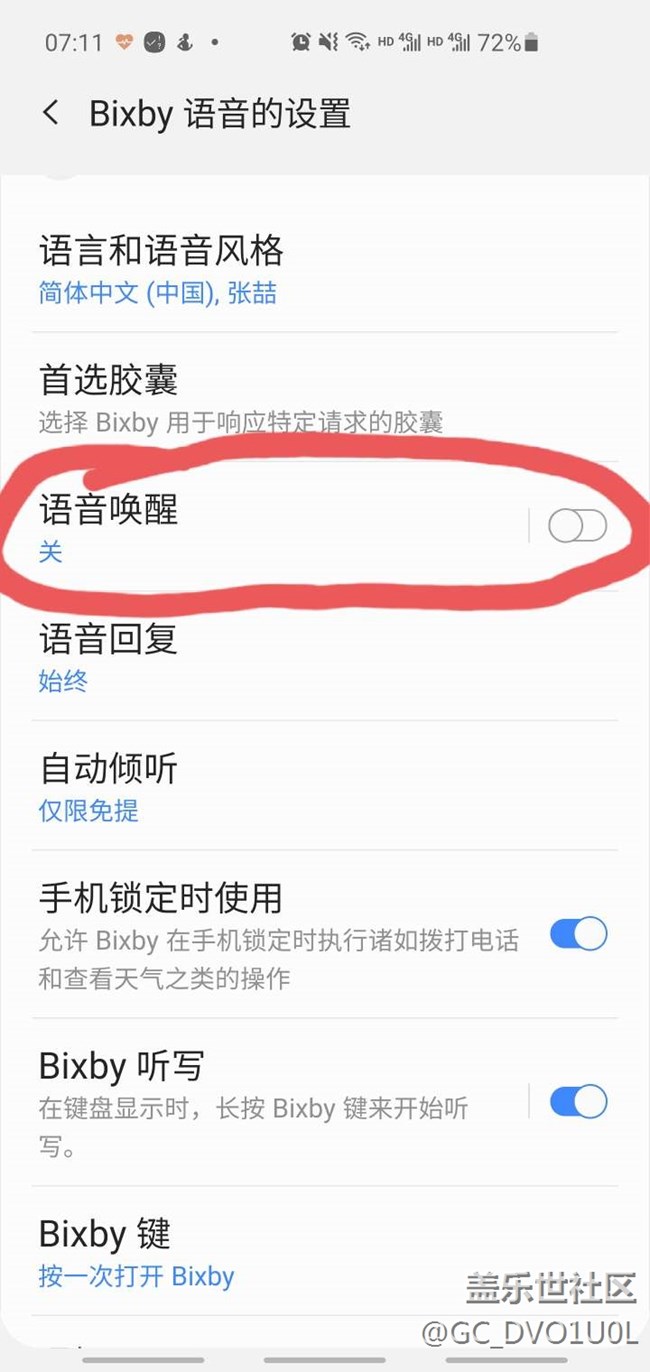
Task: Disable 手机锁定时使用 switch
Action: (x=578, y=934)
